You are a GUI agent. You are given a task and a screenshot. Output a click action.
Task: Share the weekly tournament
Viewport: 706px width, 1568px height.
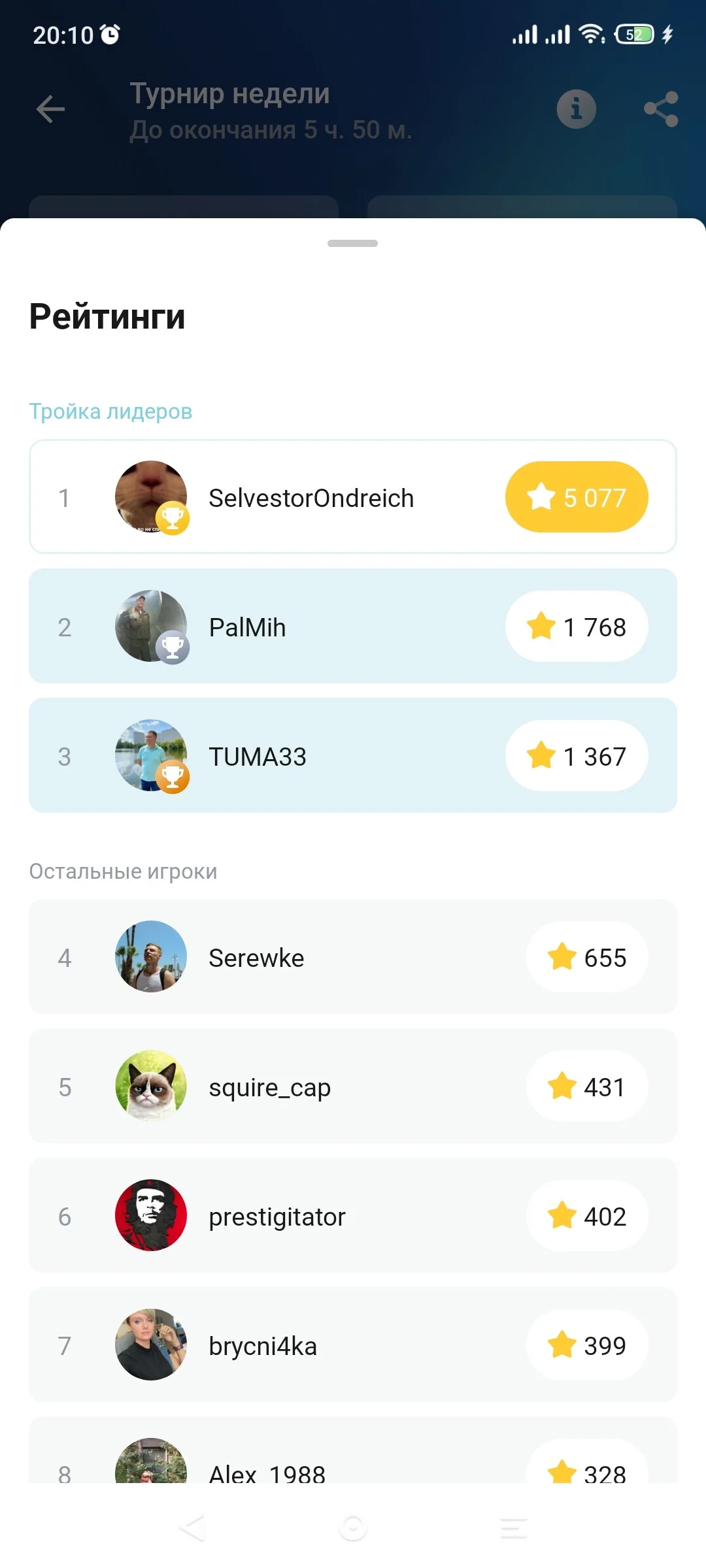661,109
